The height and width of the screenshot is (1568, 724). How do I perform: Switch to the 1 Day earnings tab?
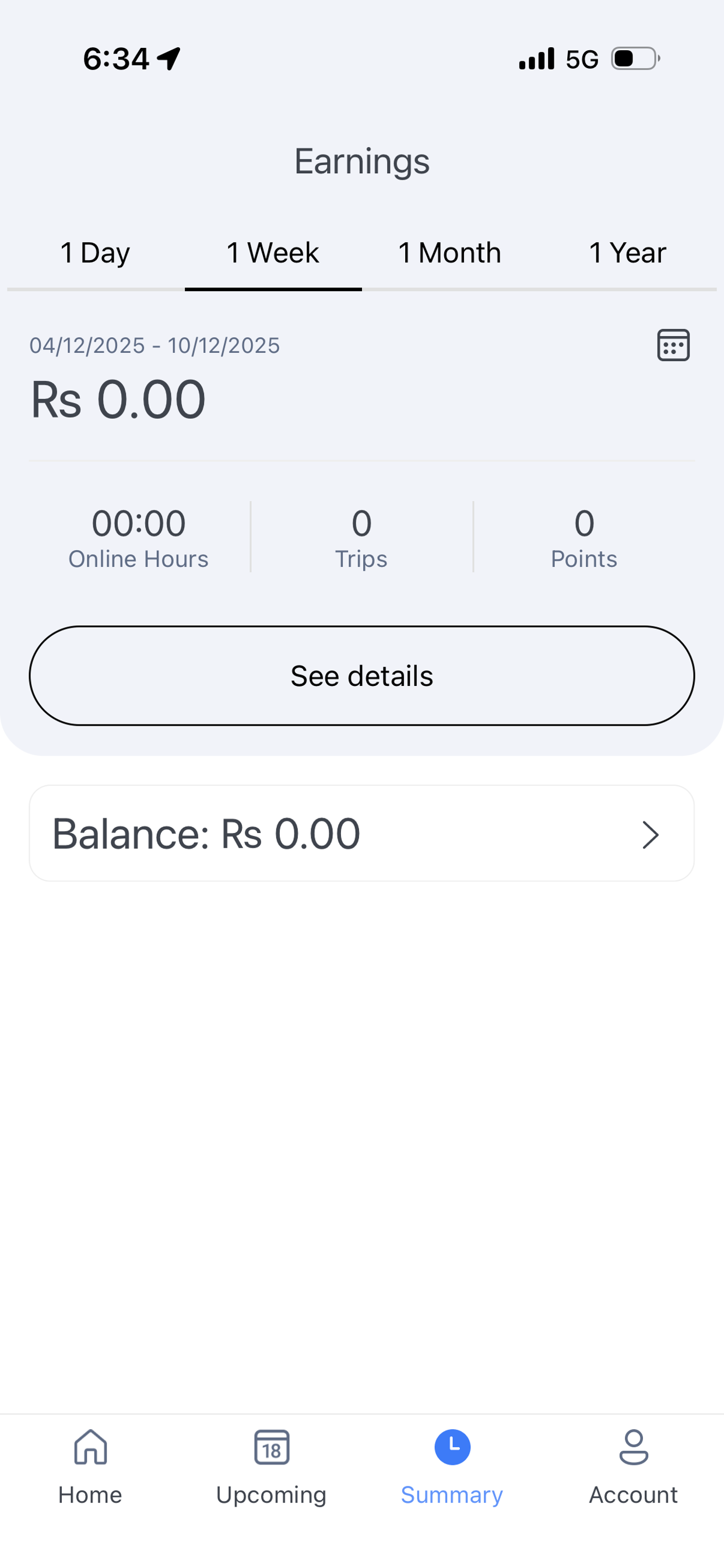[96, 253]
